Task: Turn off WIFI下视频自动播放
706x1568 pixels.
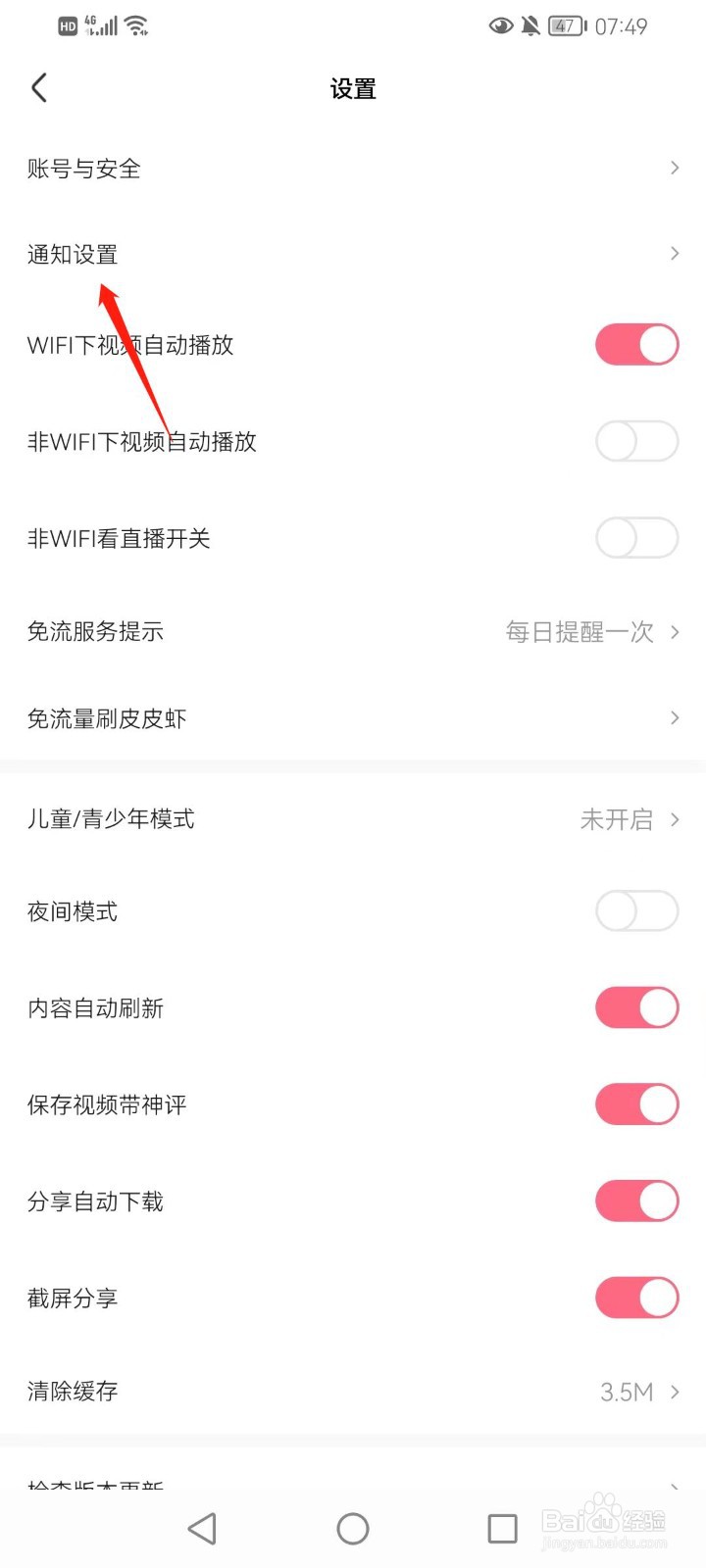Action: [636, 345]
